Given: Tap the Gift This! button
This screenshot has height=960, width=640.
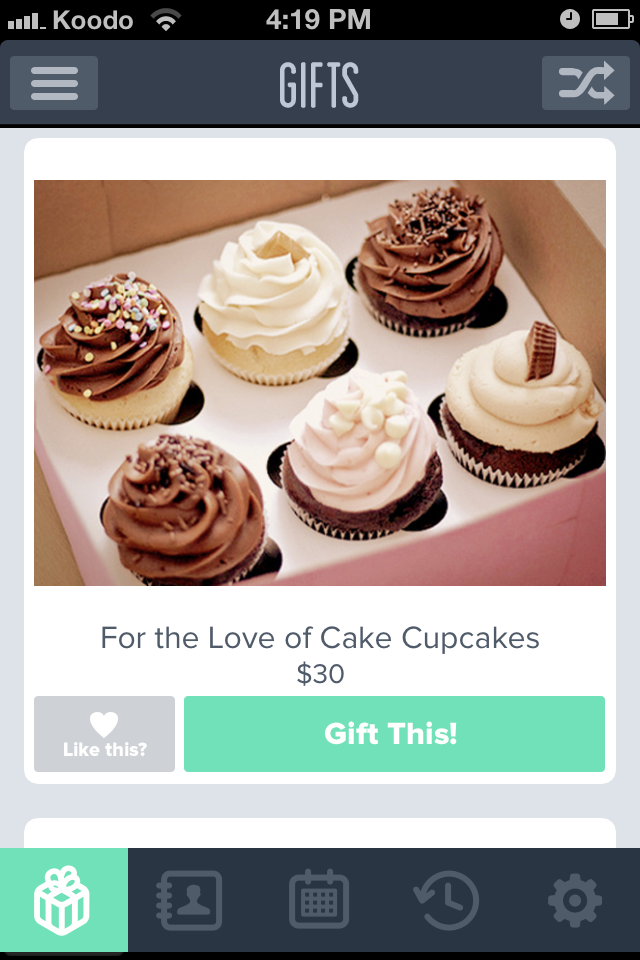Looking at the screenshot, I should coord(394,734).
